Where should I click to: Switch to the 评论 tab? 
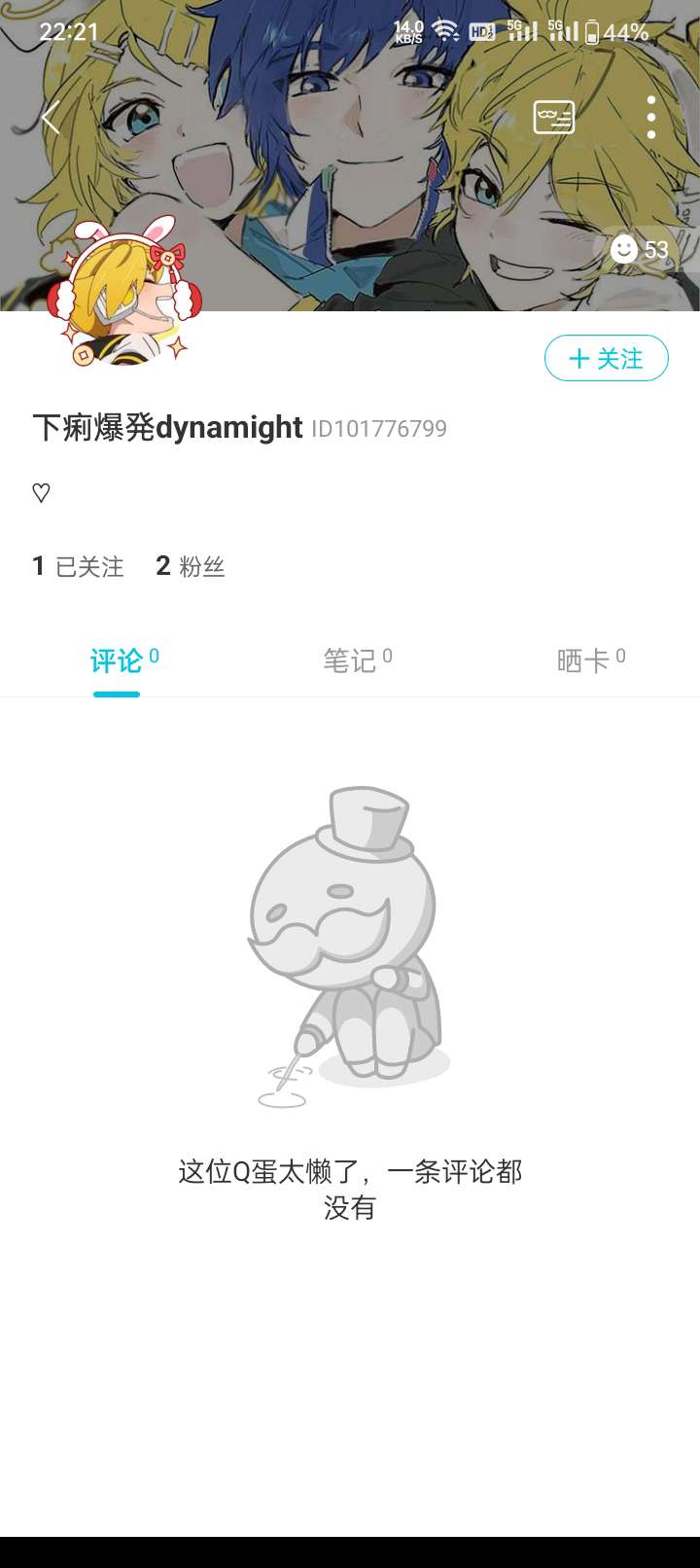119,661
